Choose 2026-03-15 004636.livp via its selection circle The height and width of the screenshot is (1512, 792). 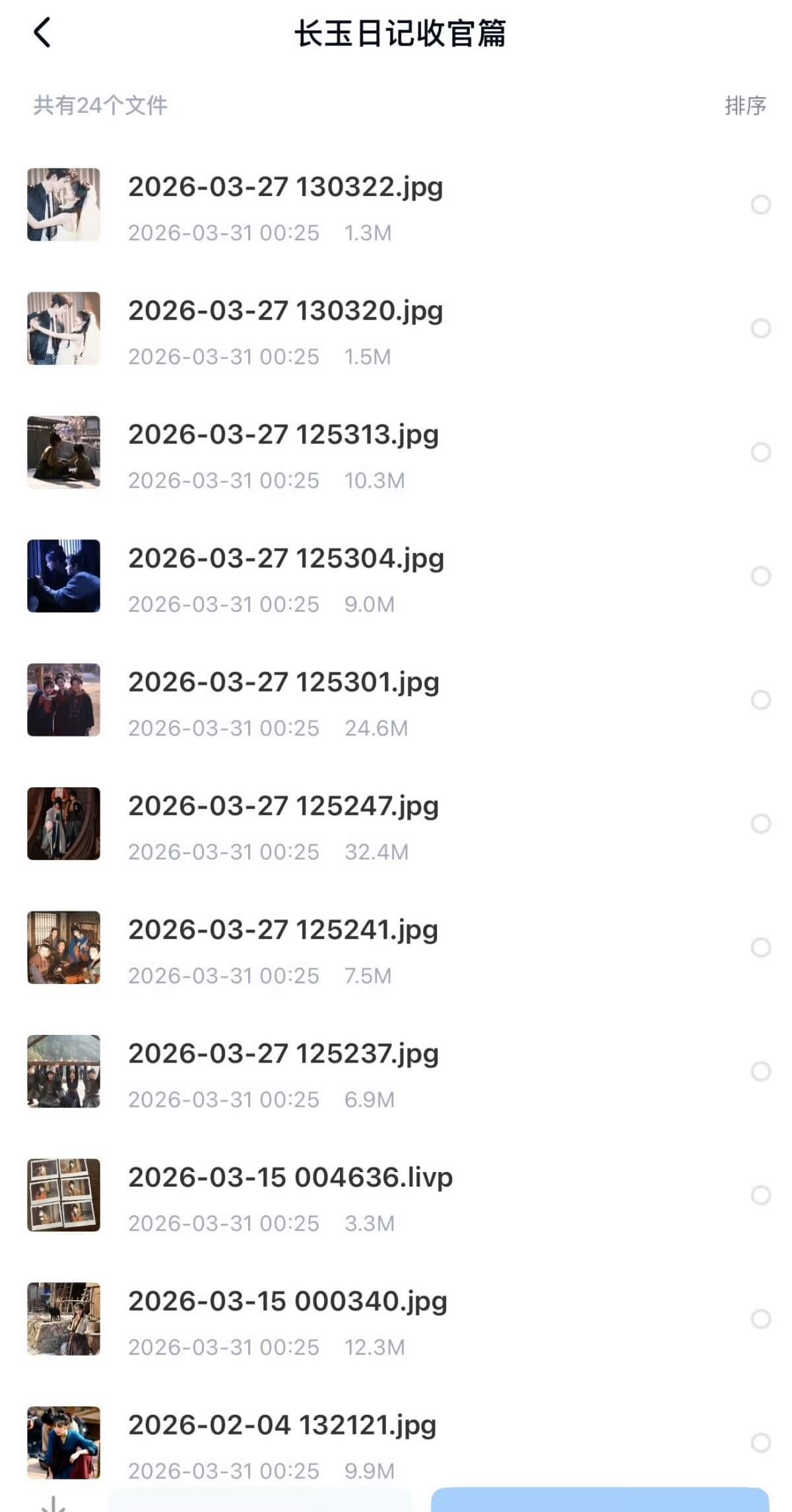click(760, 1195)
